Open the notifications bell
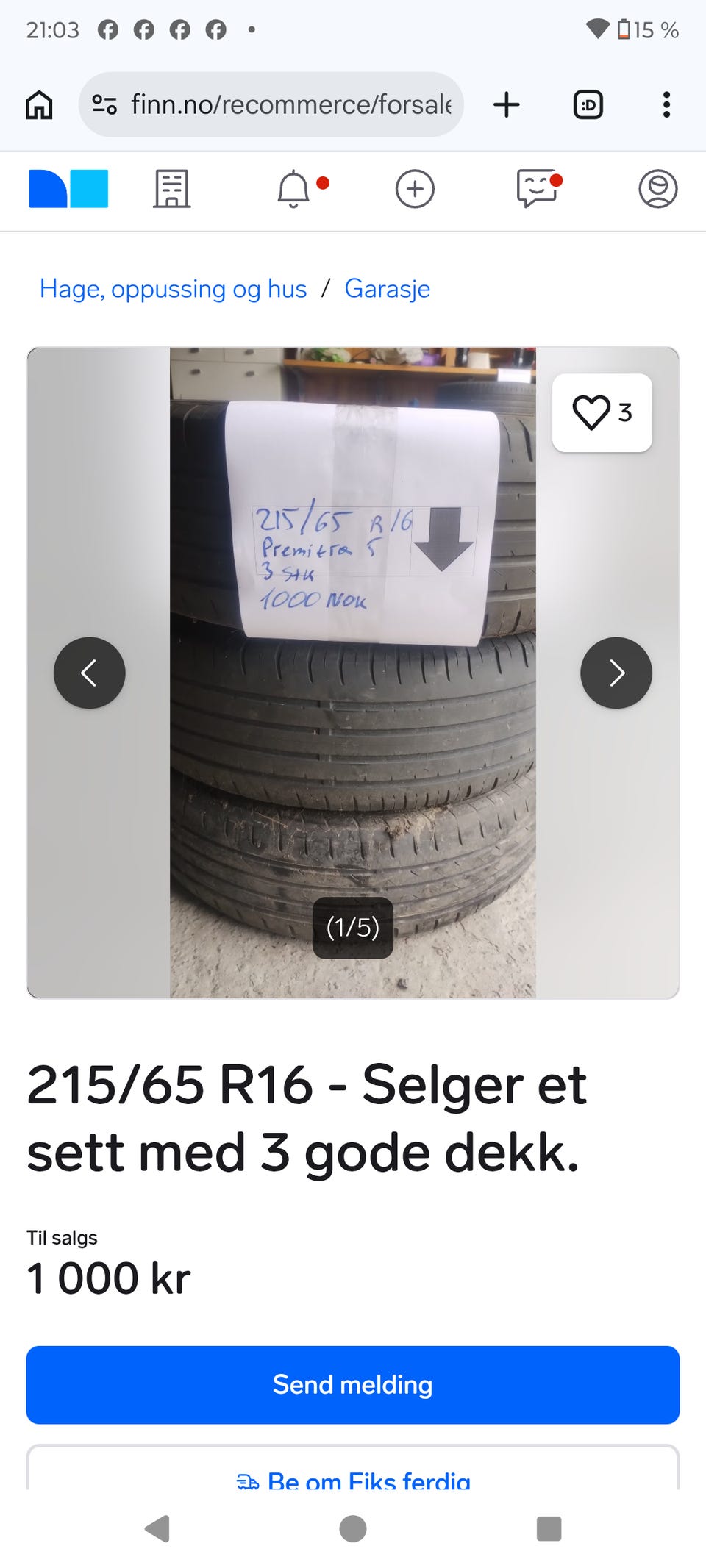Screen dimensions: 706x1568 [293, 189]
